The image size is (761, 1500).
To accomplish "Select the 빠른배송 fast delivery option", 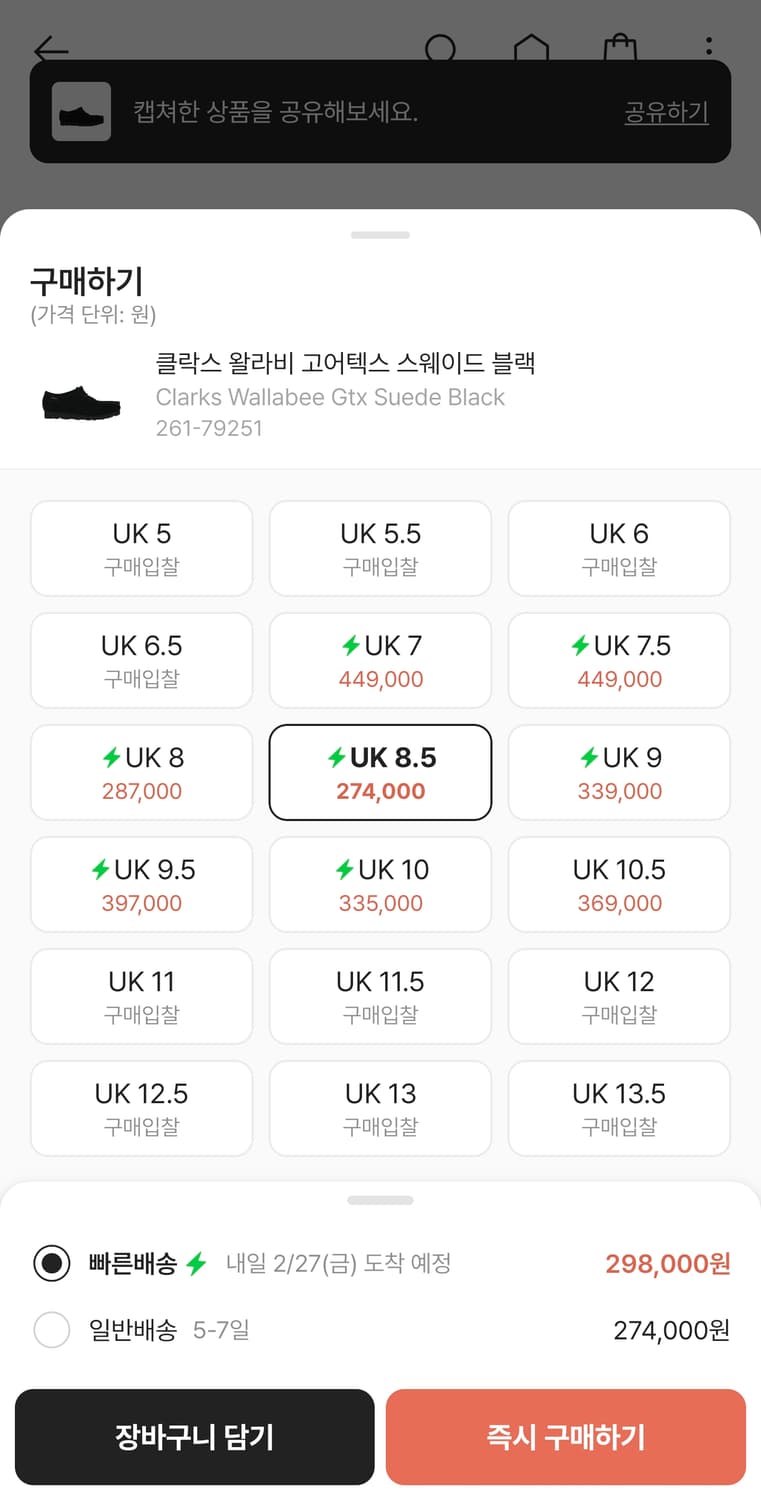I will 52,1264.
